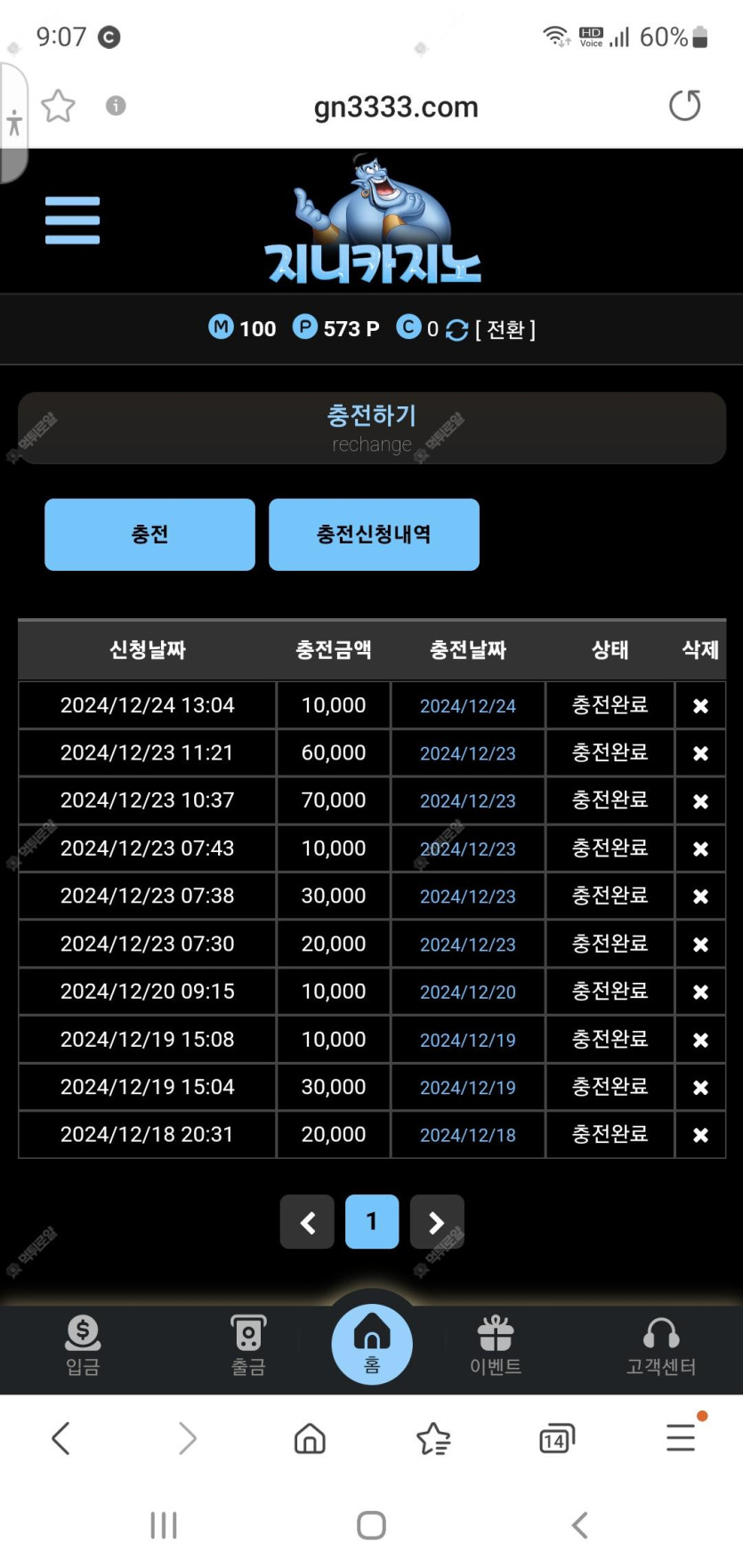Show site info icon near address
This screenshot has height=1568, width=743.
(116, 106)
